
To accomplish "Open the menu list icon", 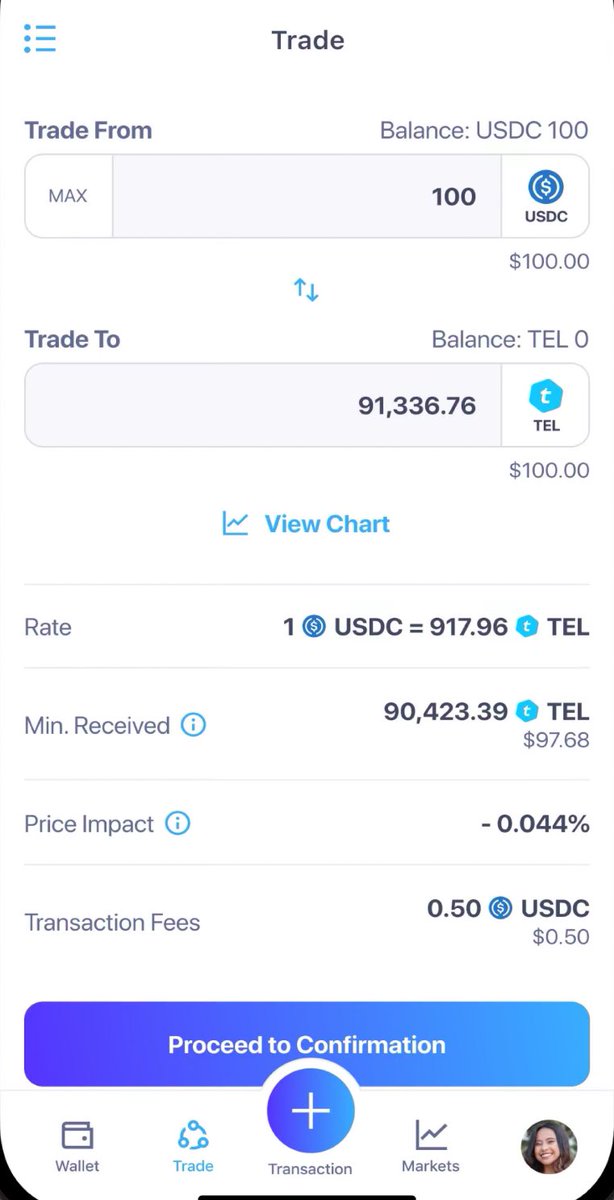I will 40,40.
